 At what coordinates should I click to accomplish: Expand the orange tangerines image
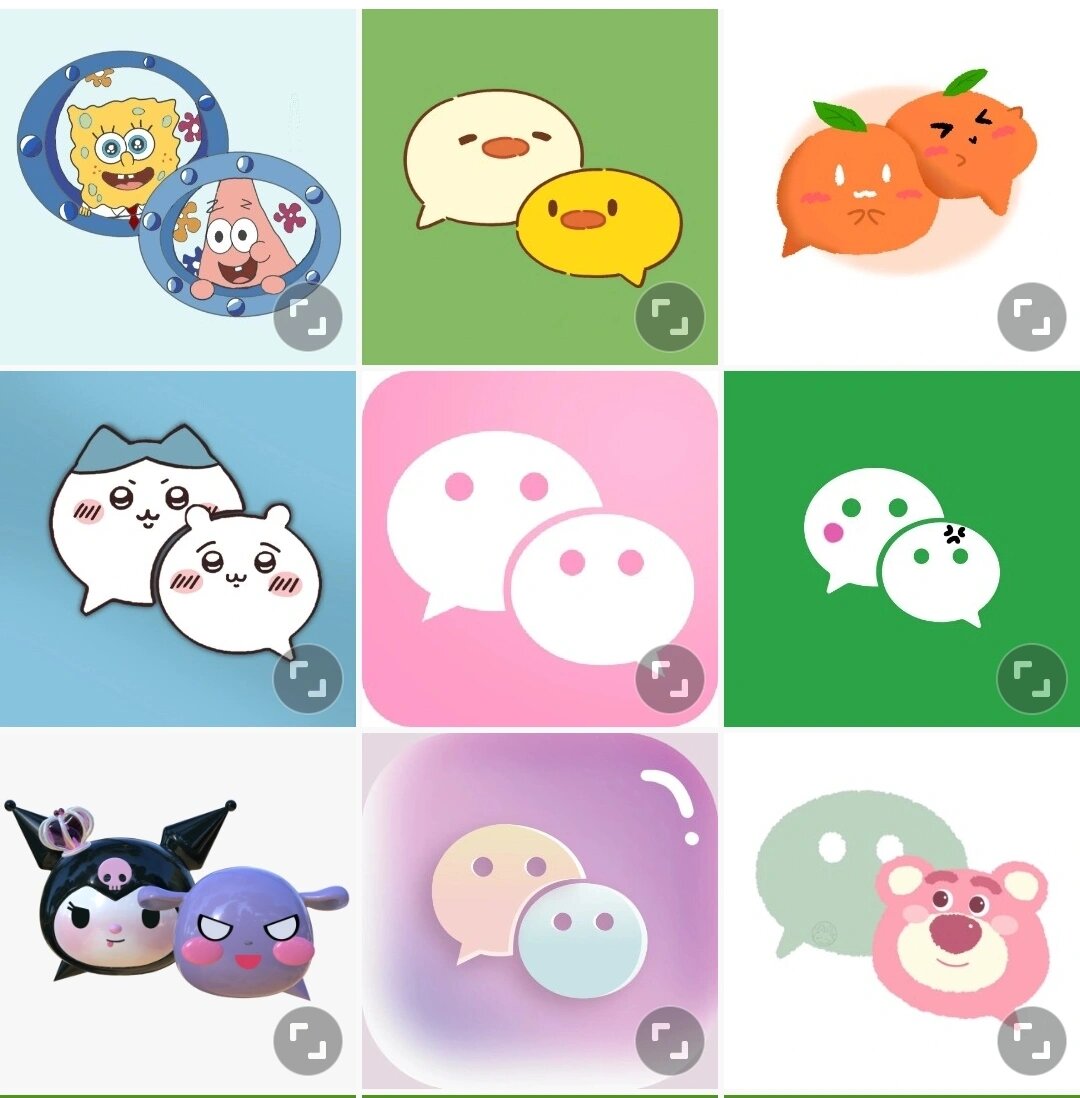click(1032, 317)
